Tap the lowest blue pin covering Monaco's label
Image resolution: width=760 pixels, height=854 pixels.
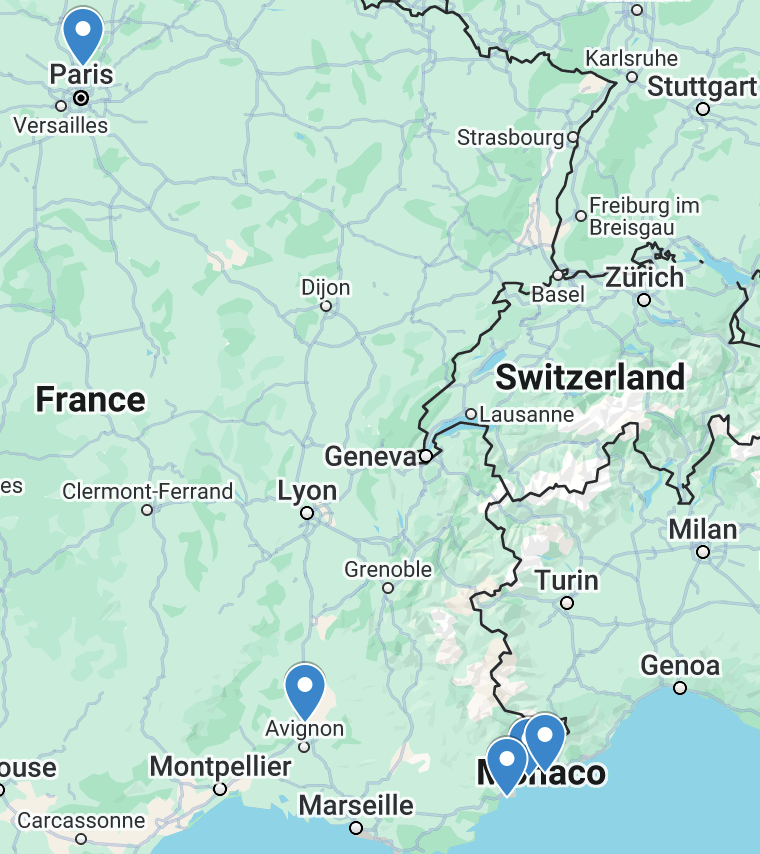507,762
